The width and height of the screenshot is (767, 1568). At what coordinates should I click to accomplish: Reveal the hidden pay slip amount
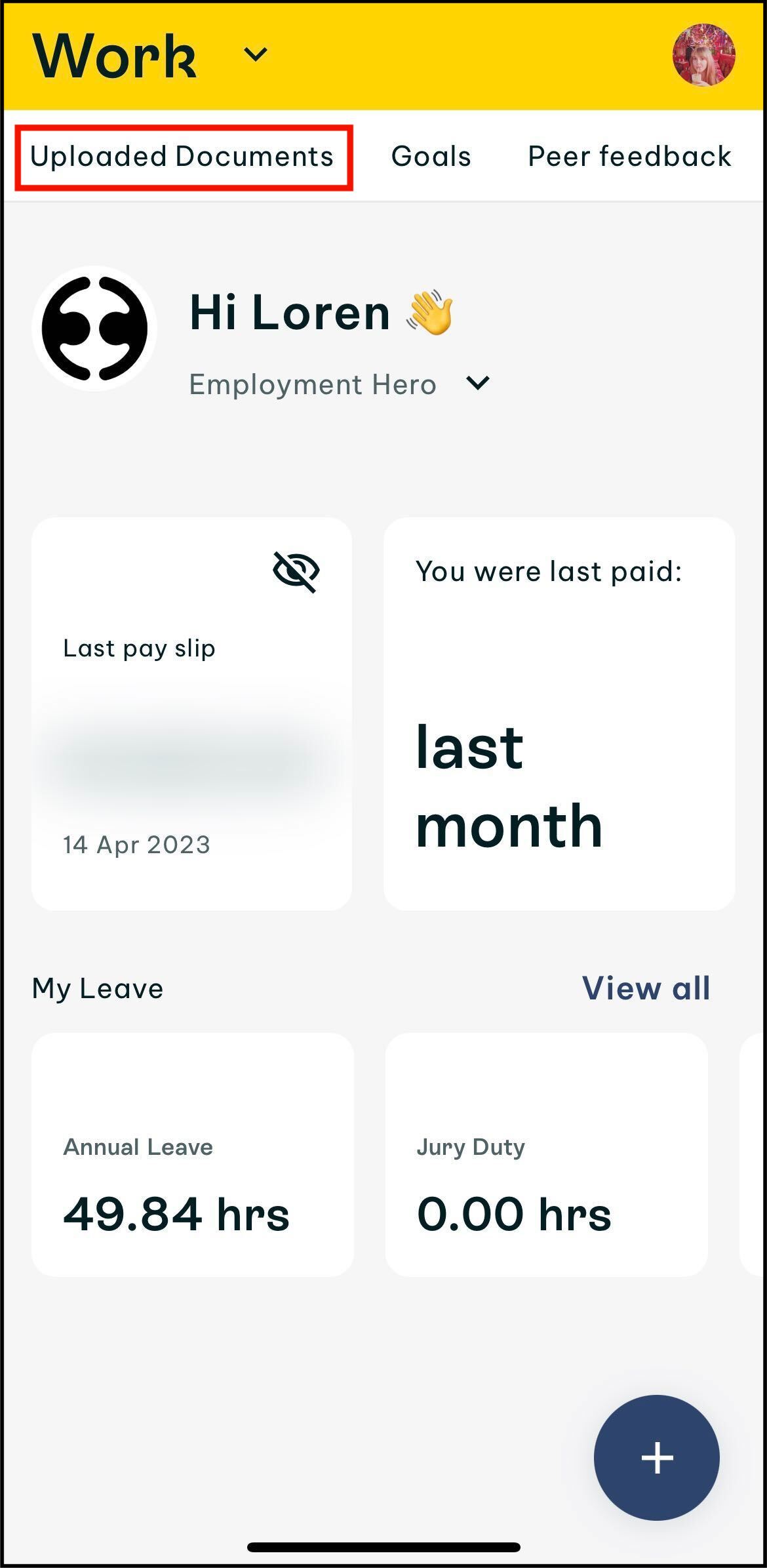click(x=296, y=571)
